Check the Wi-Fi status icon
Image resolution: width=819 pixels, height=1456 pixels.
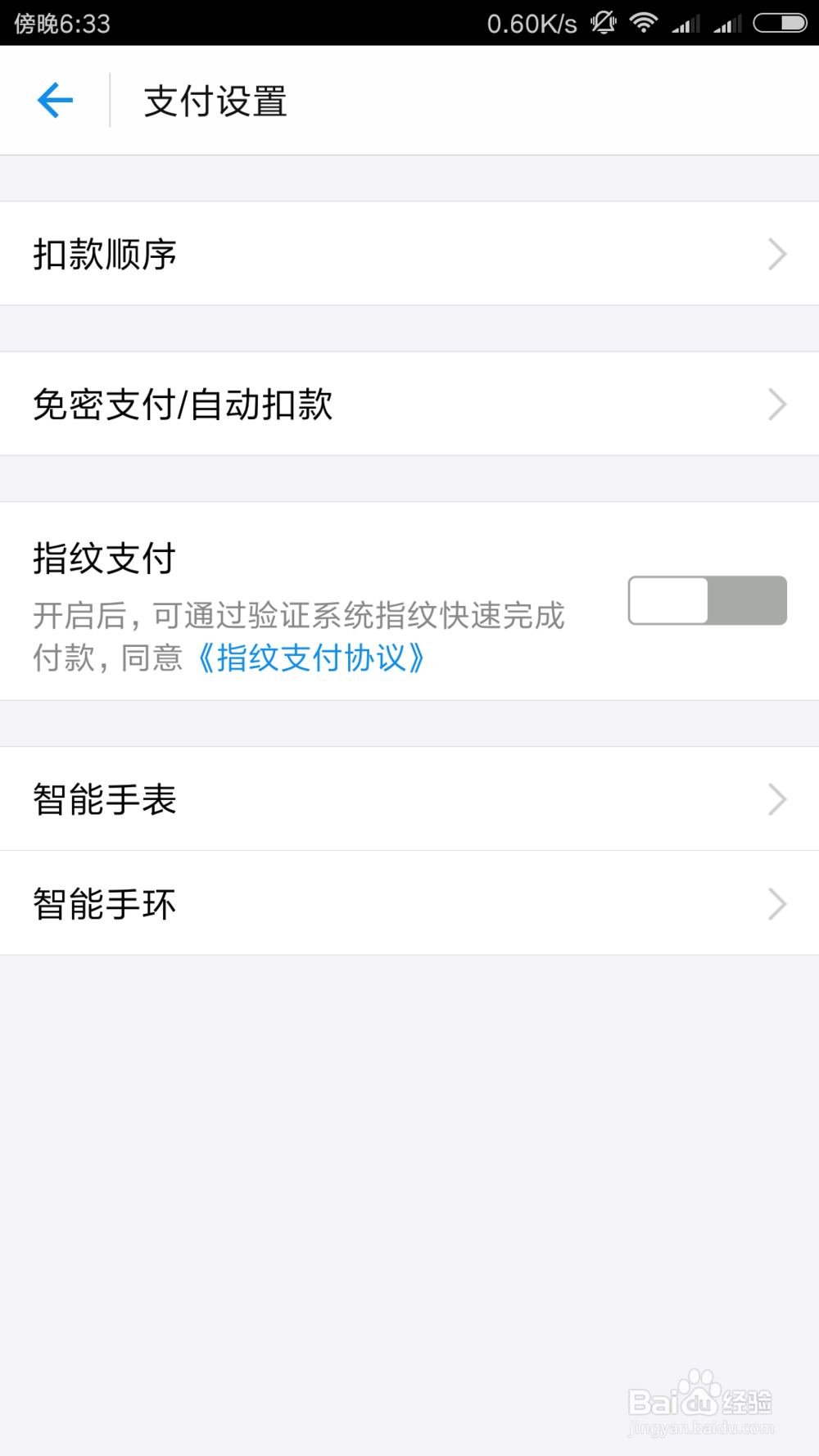tap(645, 24)
